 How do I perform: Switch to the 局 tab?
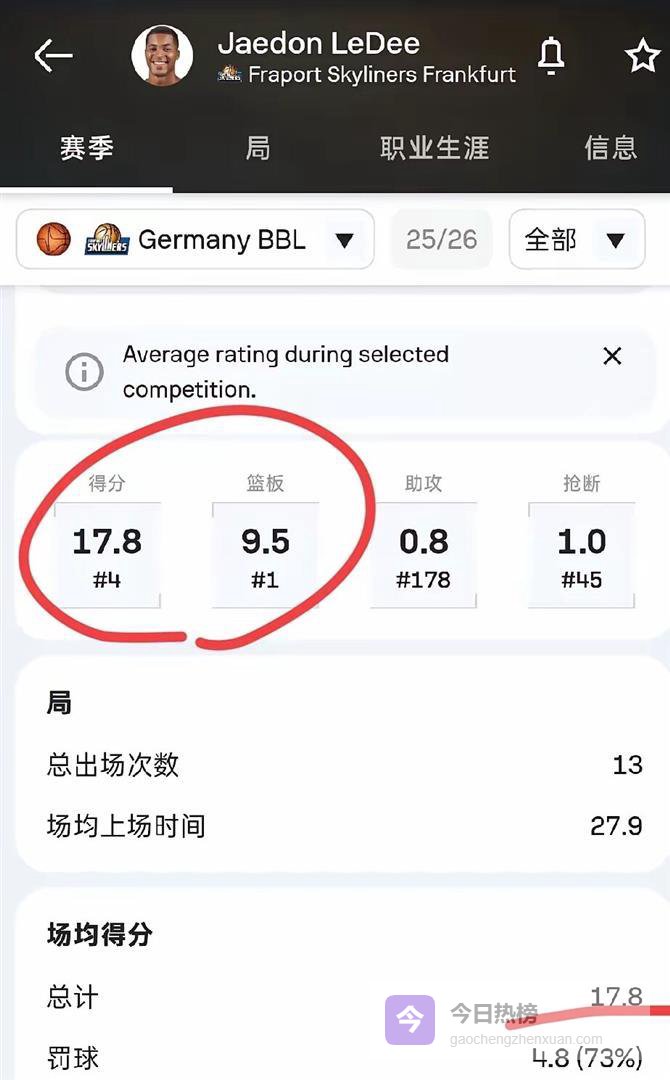pyautogui.click(x=258, y=149)
